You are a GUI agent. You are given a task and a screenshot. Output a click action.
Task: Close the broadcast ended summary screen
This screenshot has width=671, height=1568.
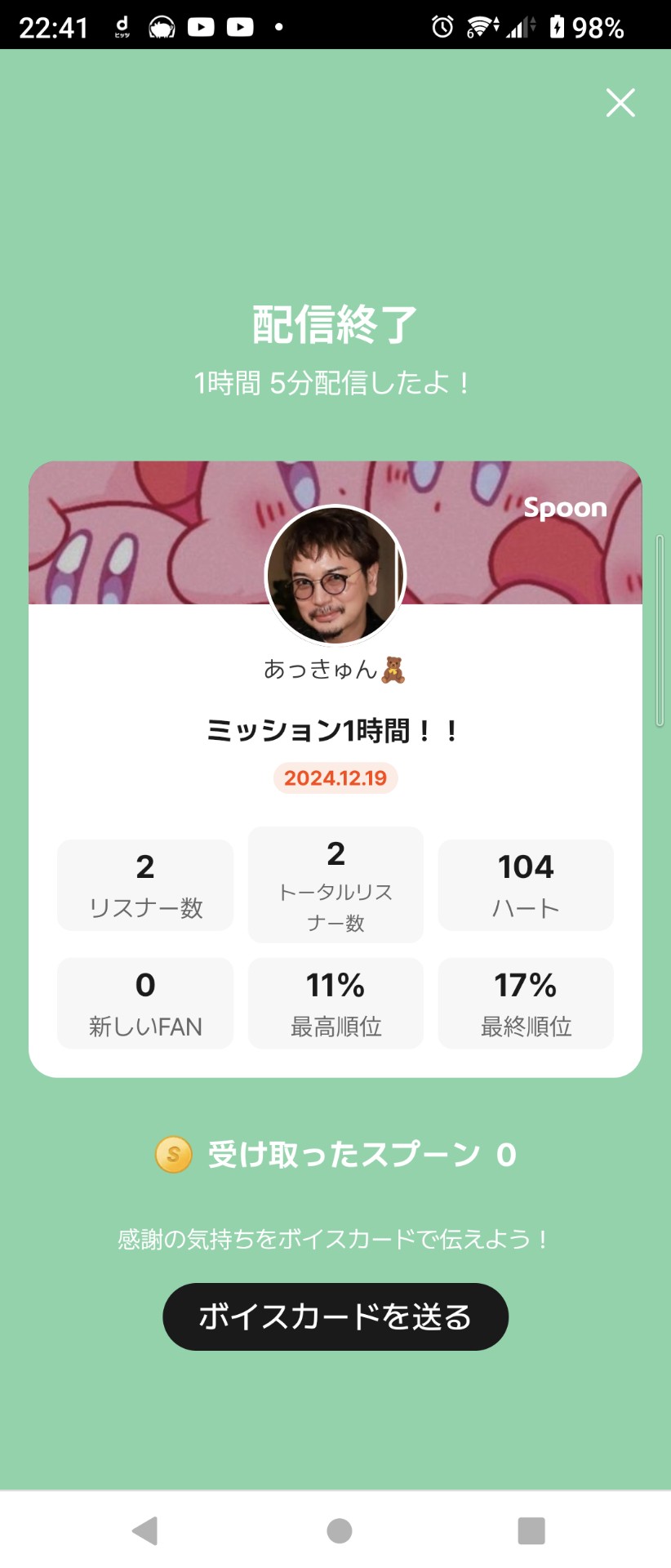620,103
